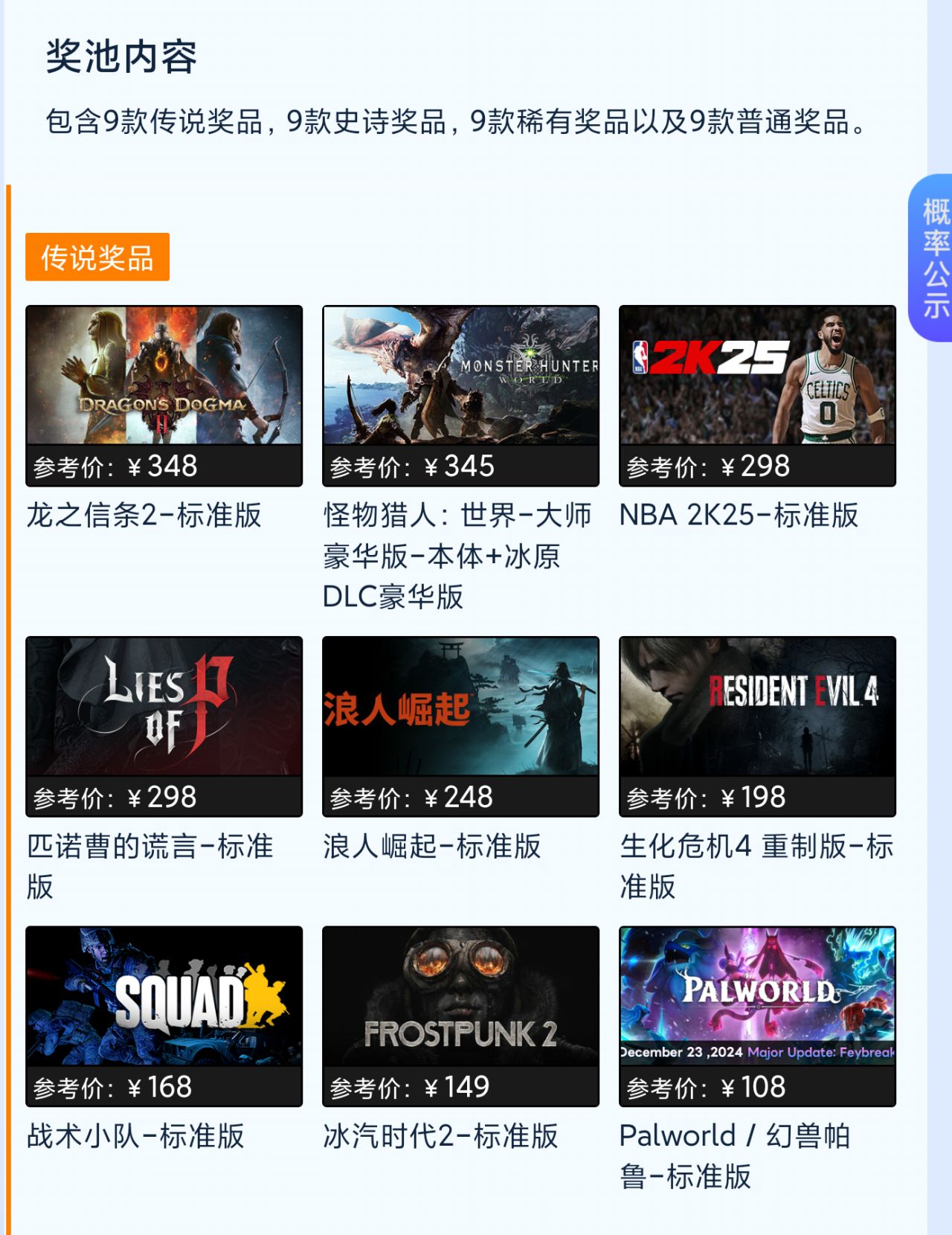This screenshot has width=952, height=1235.
Task: Select the 冰汽时代2-标准版 card
Action: [460, 1015]
